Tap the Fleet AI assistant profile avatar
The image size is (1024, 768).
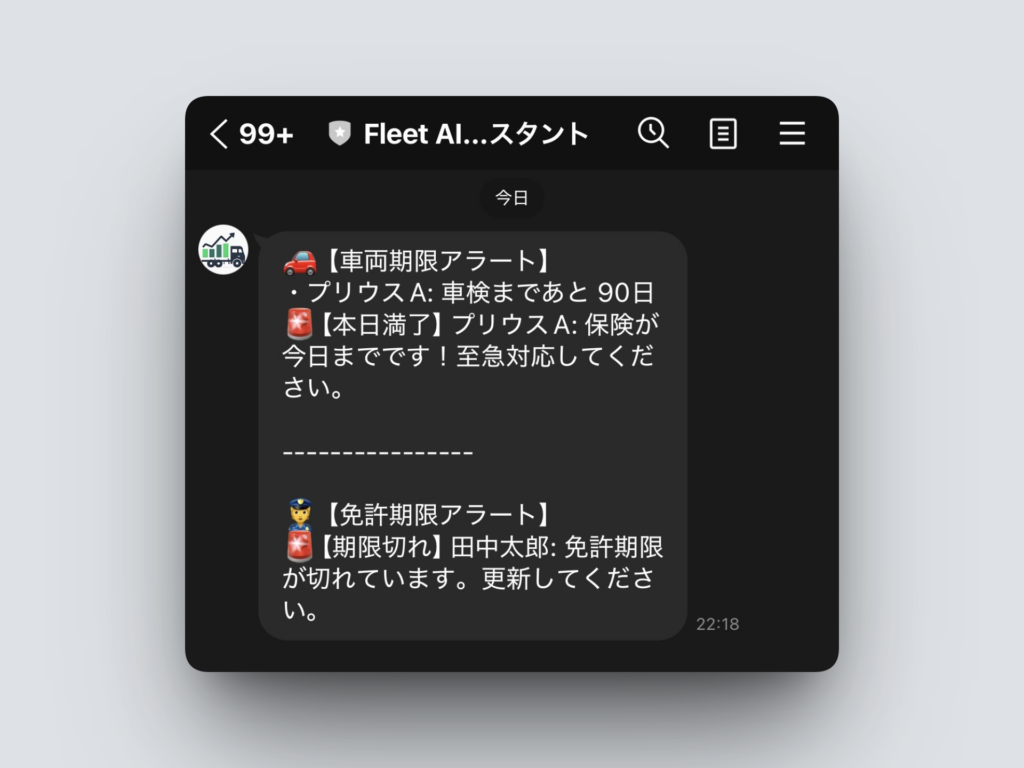pyautogui.click(x=223, y=250)
